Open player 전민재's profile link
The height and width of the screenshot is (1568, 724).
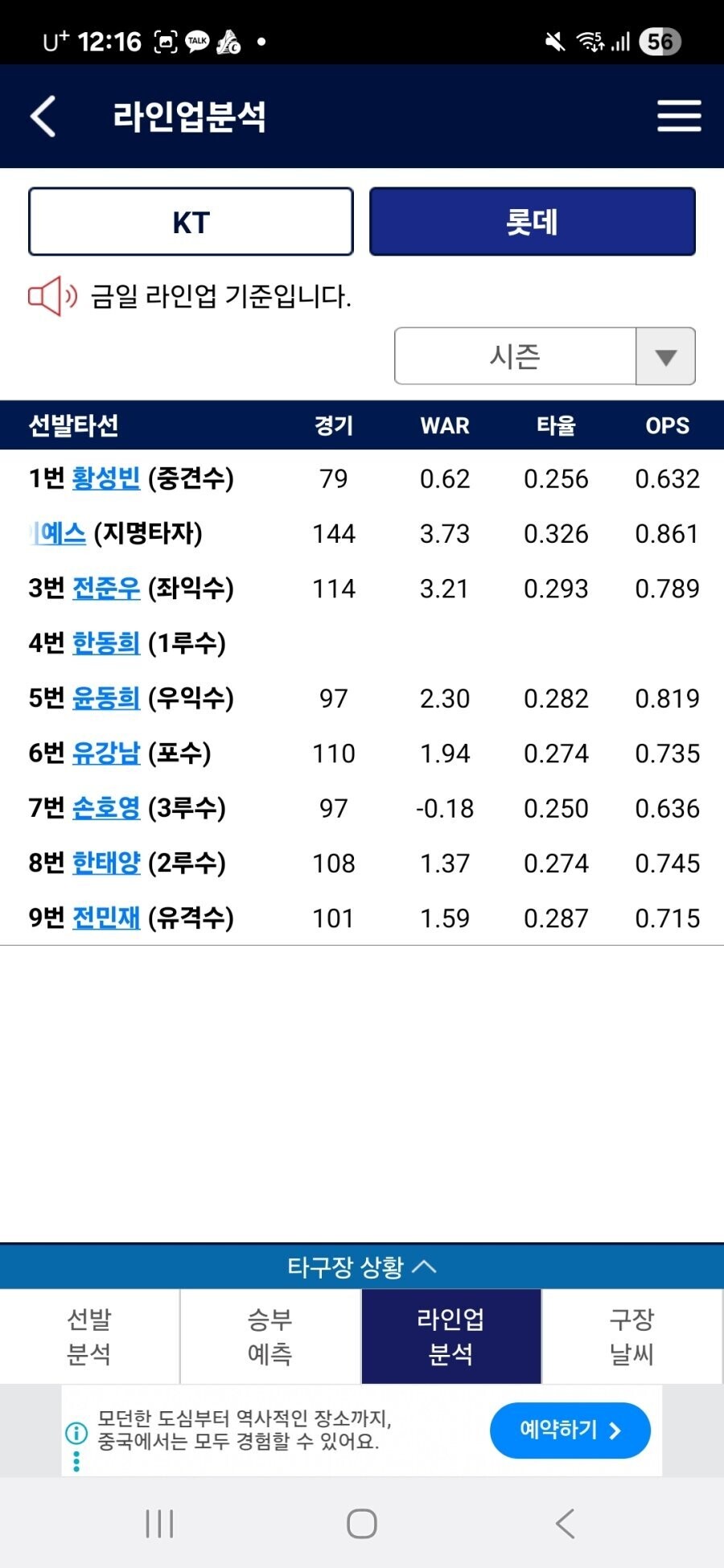tap(106, 917)
